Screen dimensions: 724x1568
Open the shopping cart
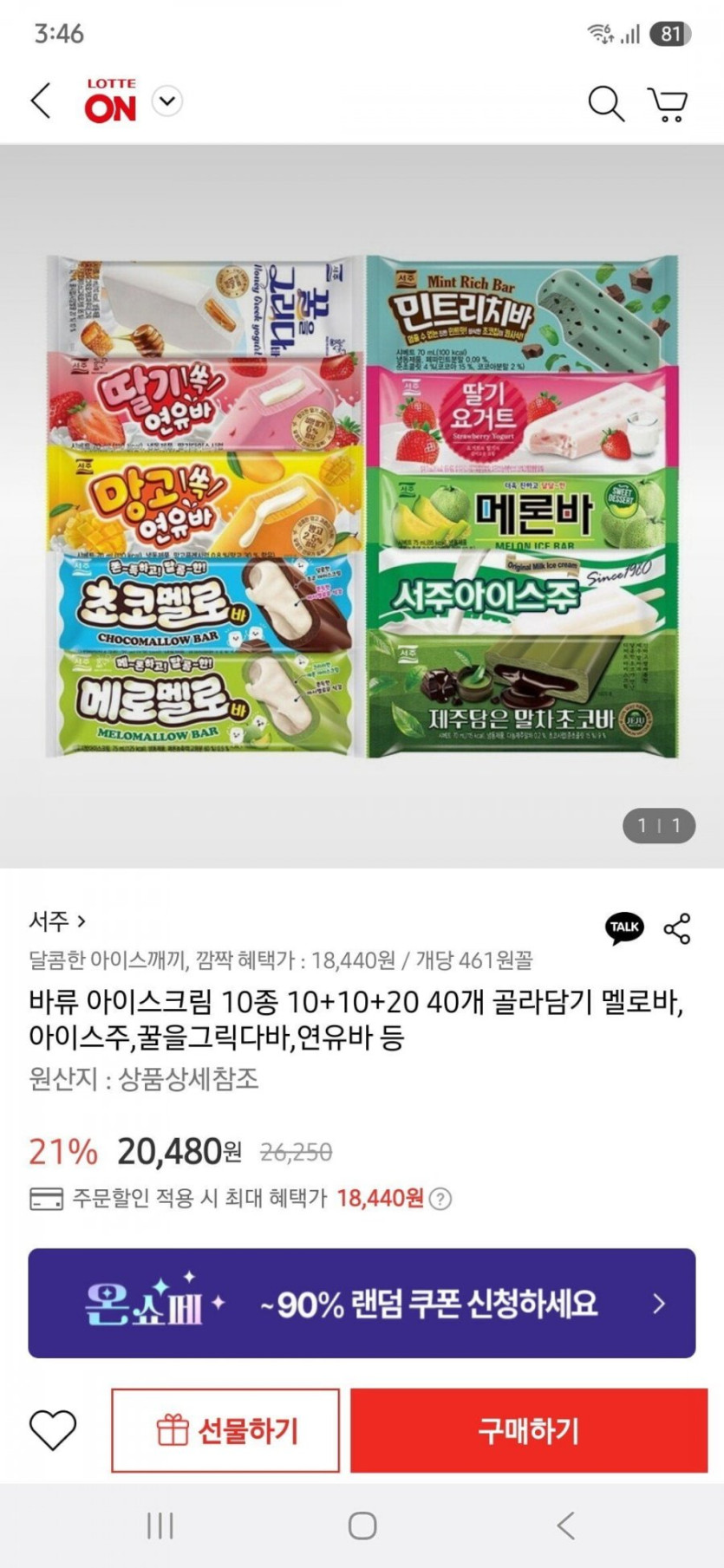click(x=668, y=104)
